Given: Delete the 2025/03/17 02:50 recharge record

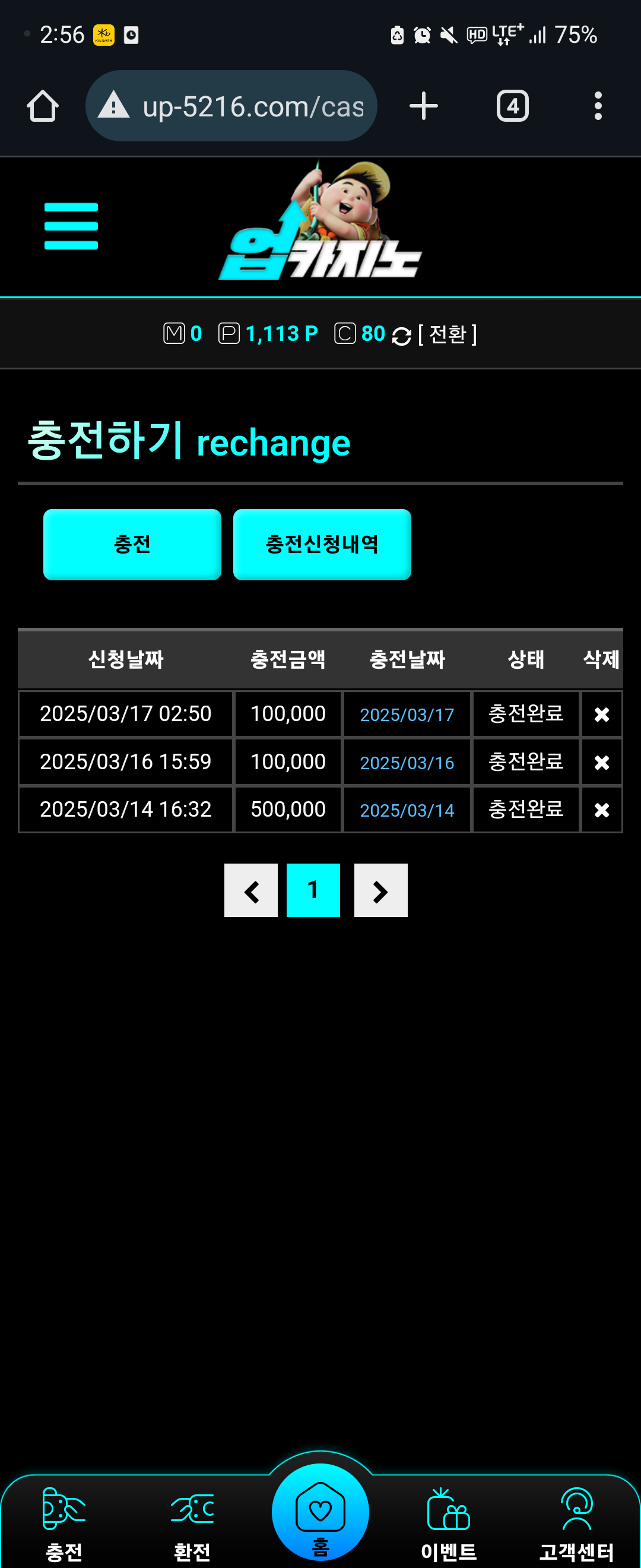Looking at the screenshot, I should [601, 714].
